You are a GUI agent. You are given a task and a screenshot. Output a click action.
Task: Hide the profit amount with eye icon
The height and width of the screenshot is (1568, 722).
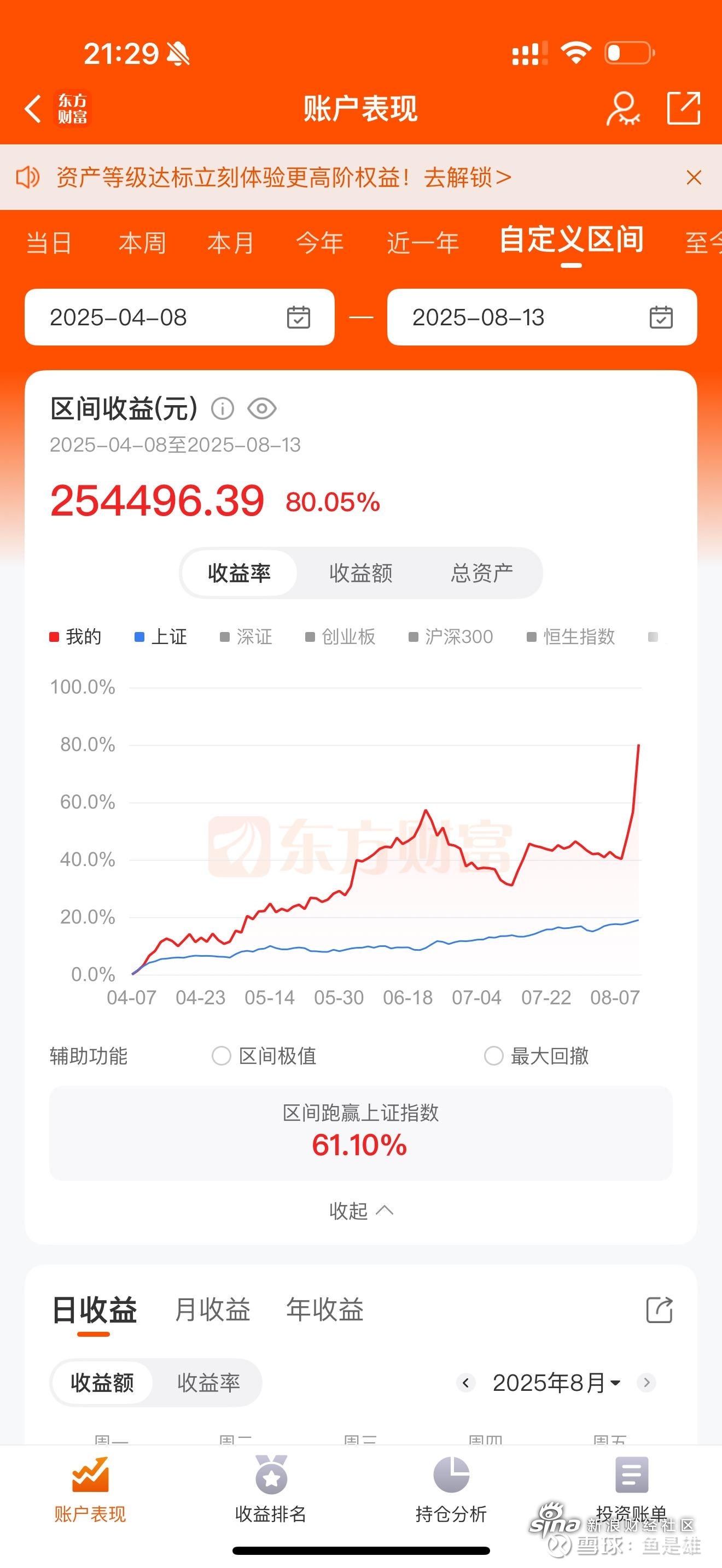pyautogui.click(x=262, y=408)
